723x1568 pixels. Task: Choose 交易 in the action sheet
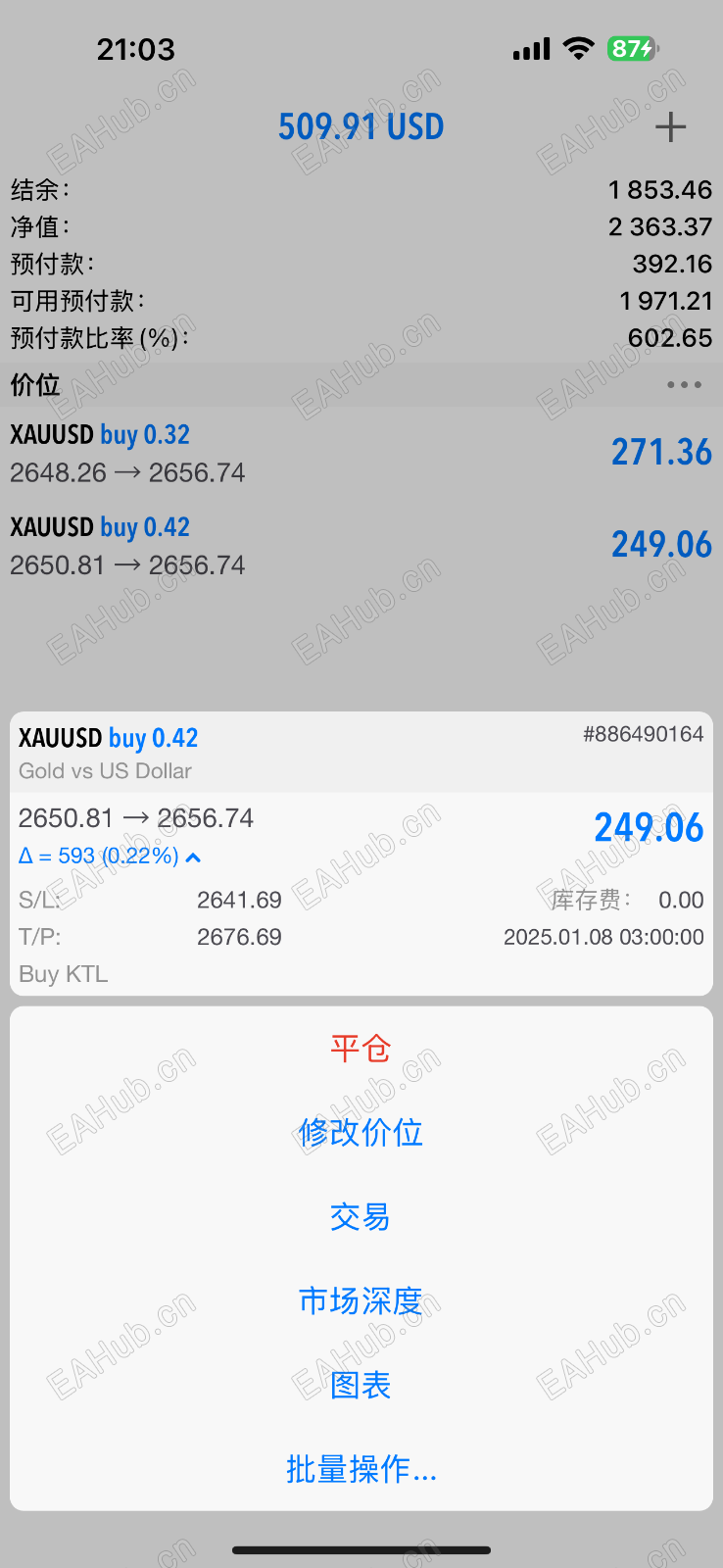tap(361, 1217)
